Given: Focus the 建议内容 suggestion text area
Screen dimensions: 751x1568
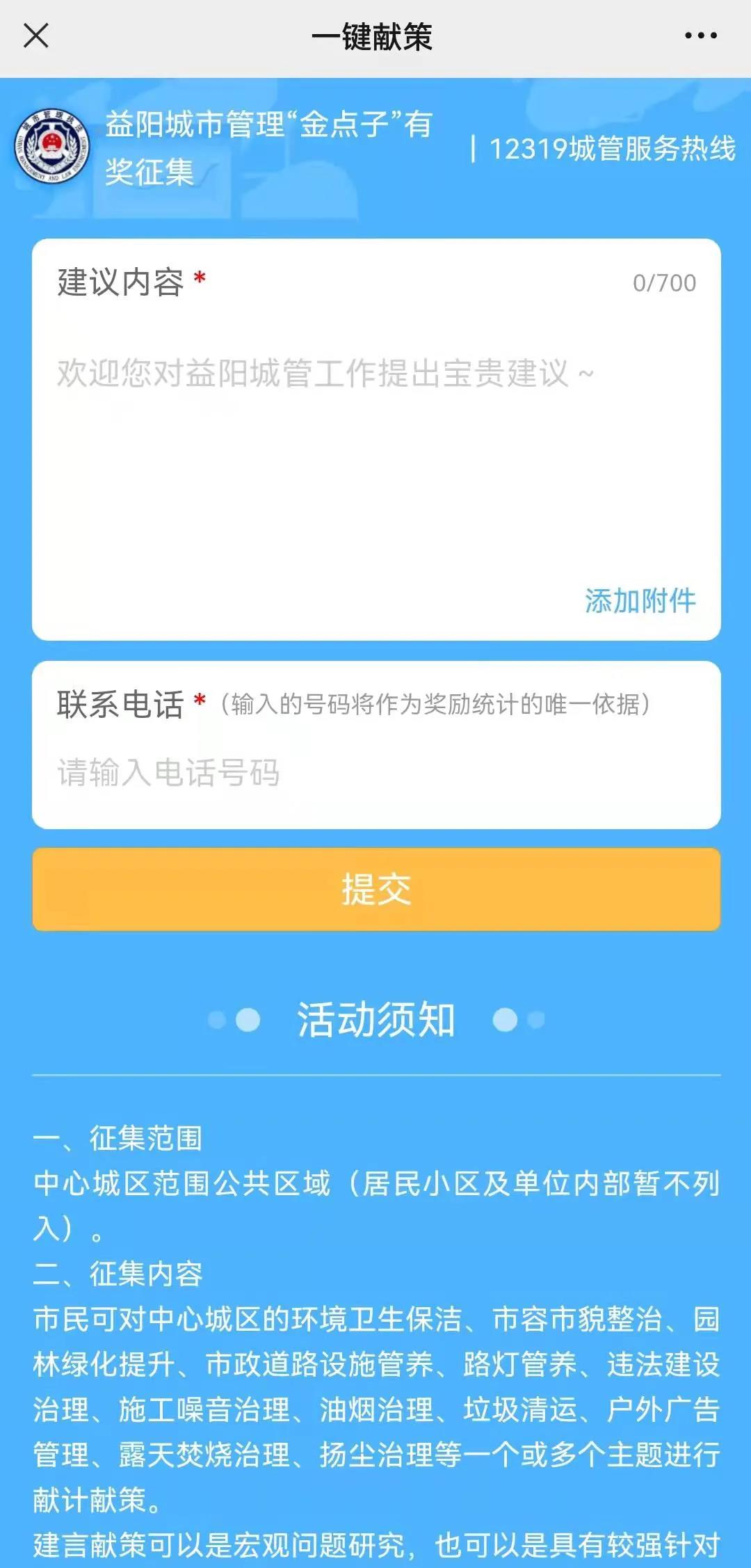Looking at the screenshot, I should pos(375,445).
